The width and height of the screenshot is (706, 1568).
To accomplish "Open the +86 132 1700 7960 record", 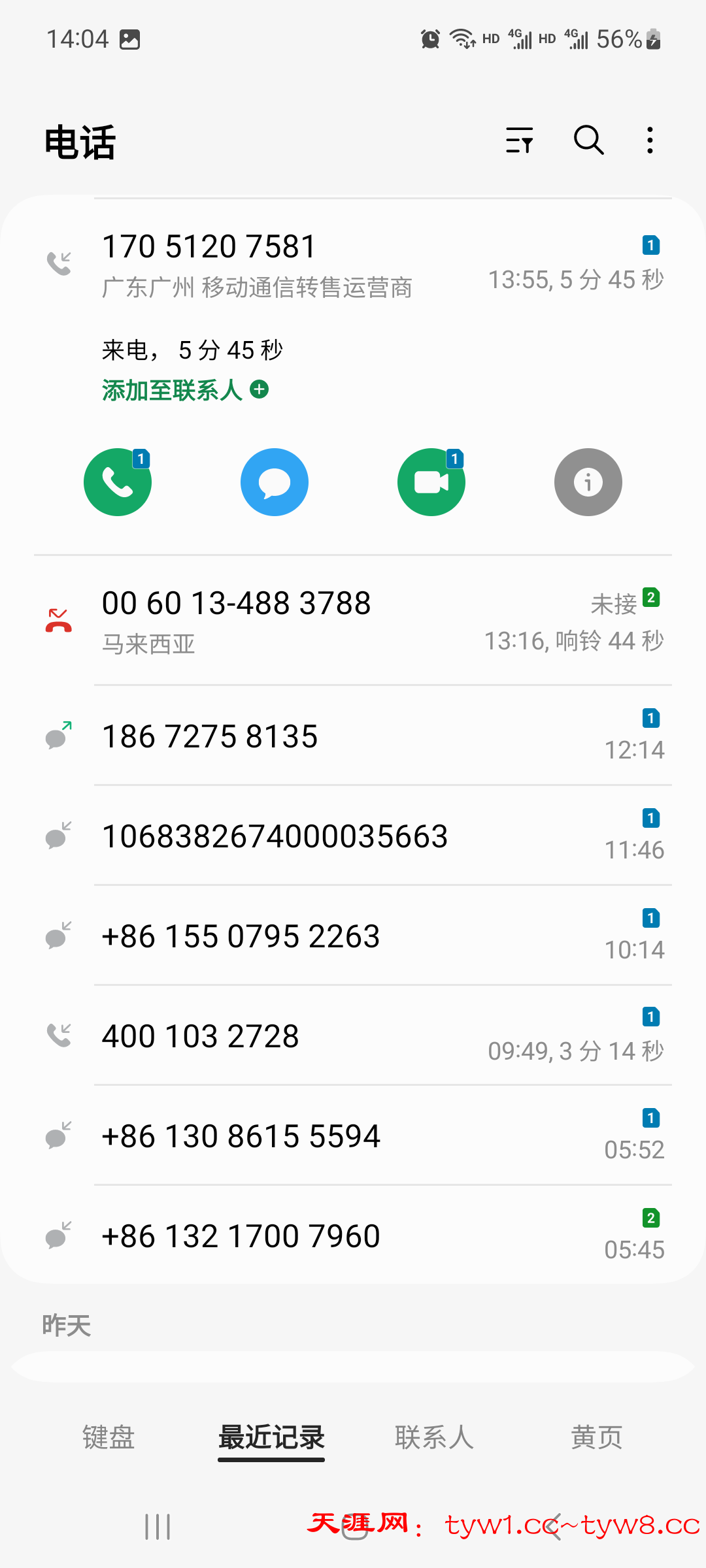I will pos(353,1236).
